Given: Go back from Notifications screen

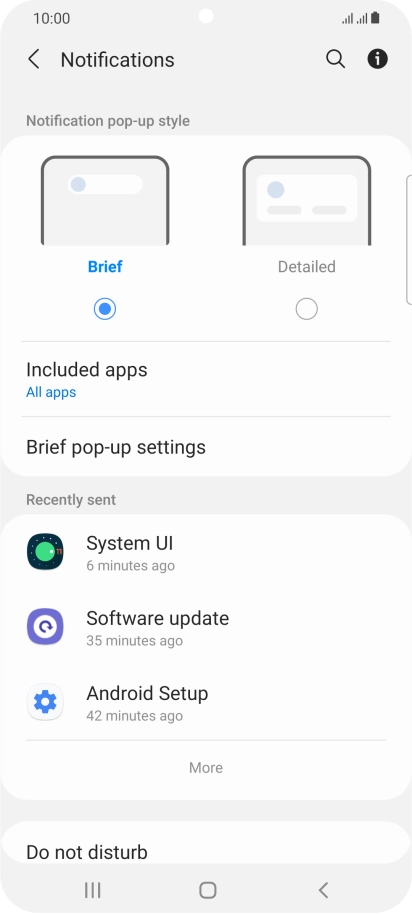Looking at the screenshot, I should (34, 60).
